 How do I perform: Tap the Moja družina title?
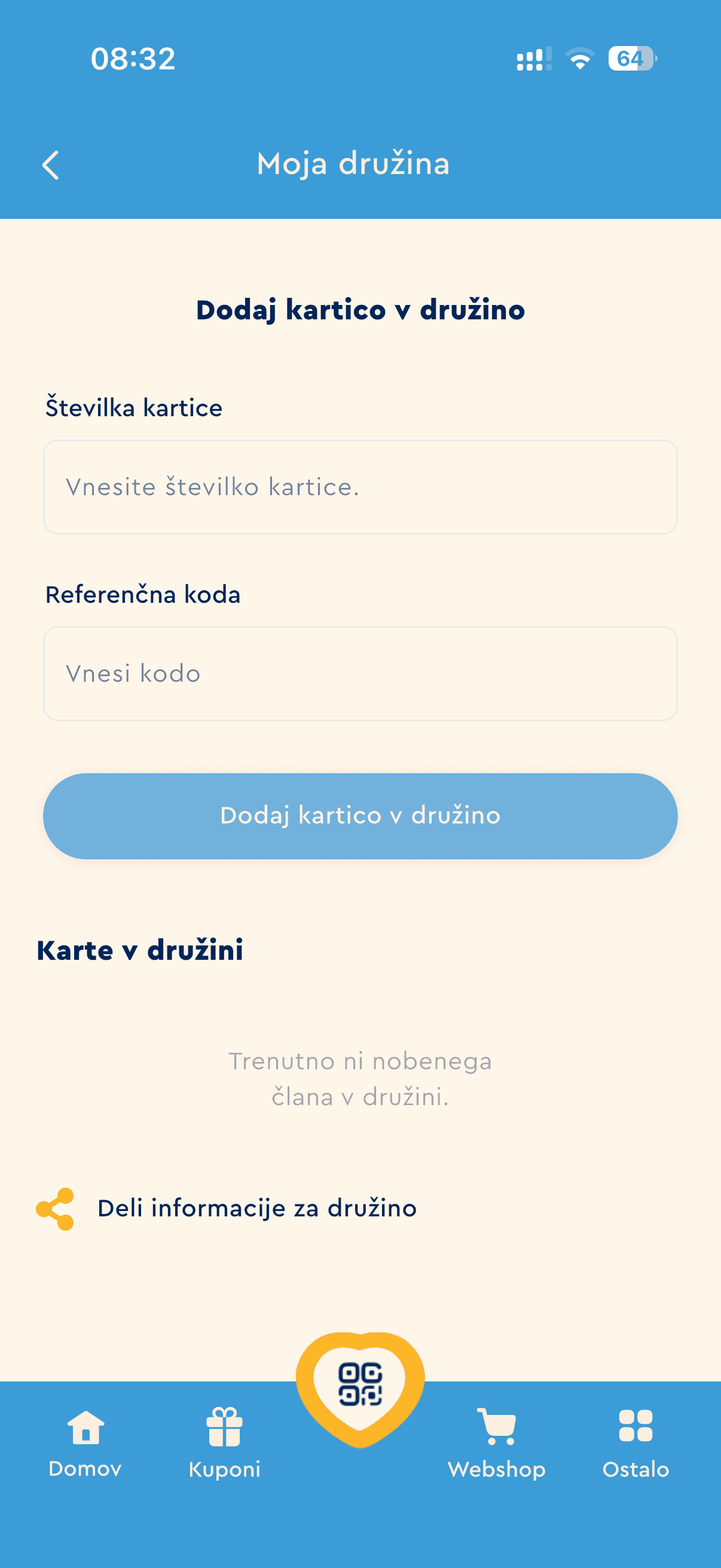pos(352,164)
